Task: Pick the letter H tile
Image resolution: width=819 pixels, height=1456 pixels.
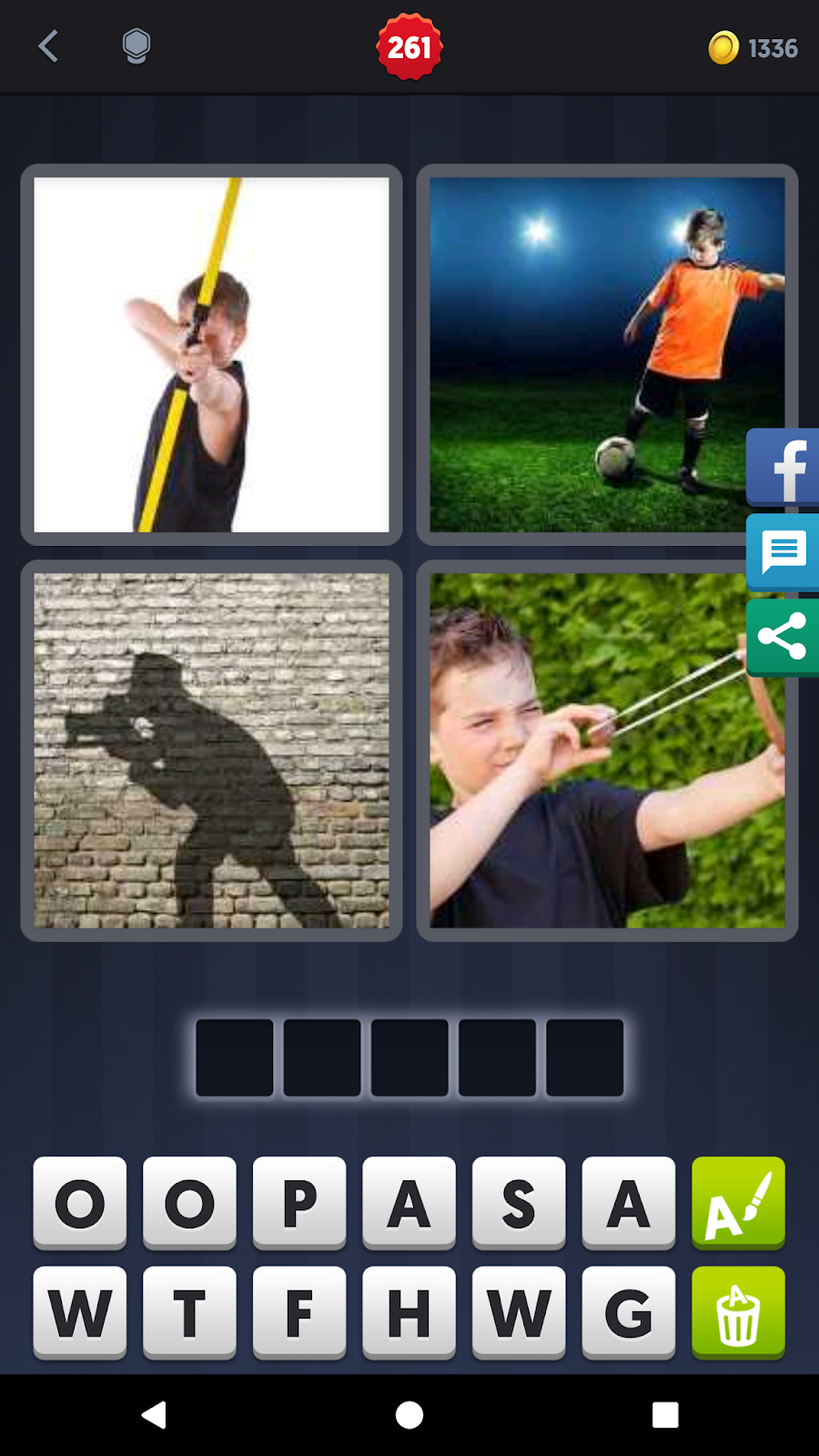Action: 409,1312
